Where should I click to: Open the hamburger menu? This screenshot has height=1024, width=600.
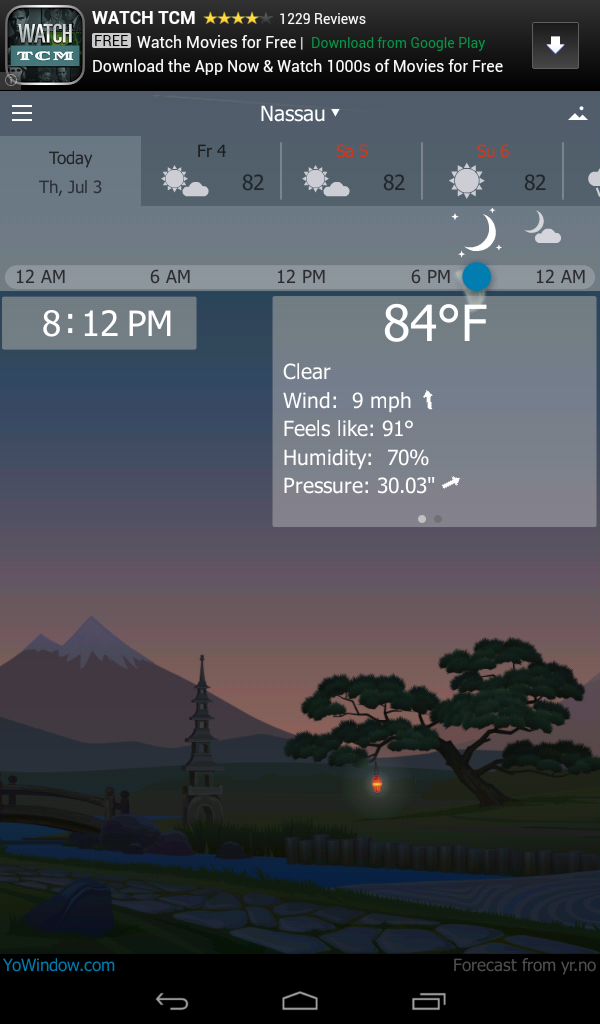click(x=22, y=114)
